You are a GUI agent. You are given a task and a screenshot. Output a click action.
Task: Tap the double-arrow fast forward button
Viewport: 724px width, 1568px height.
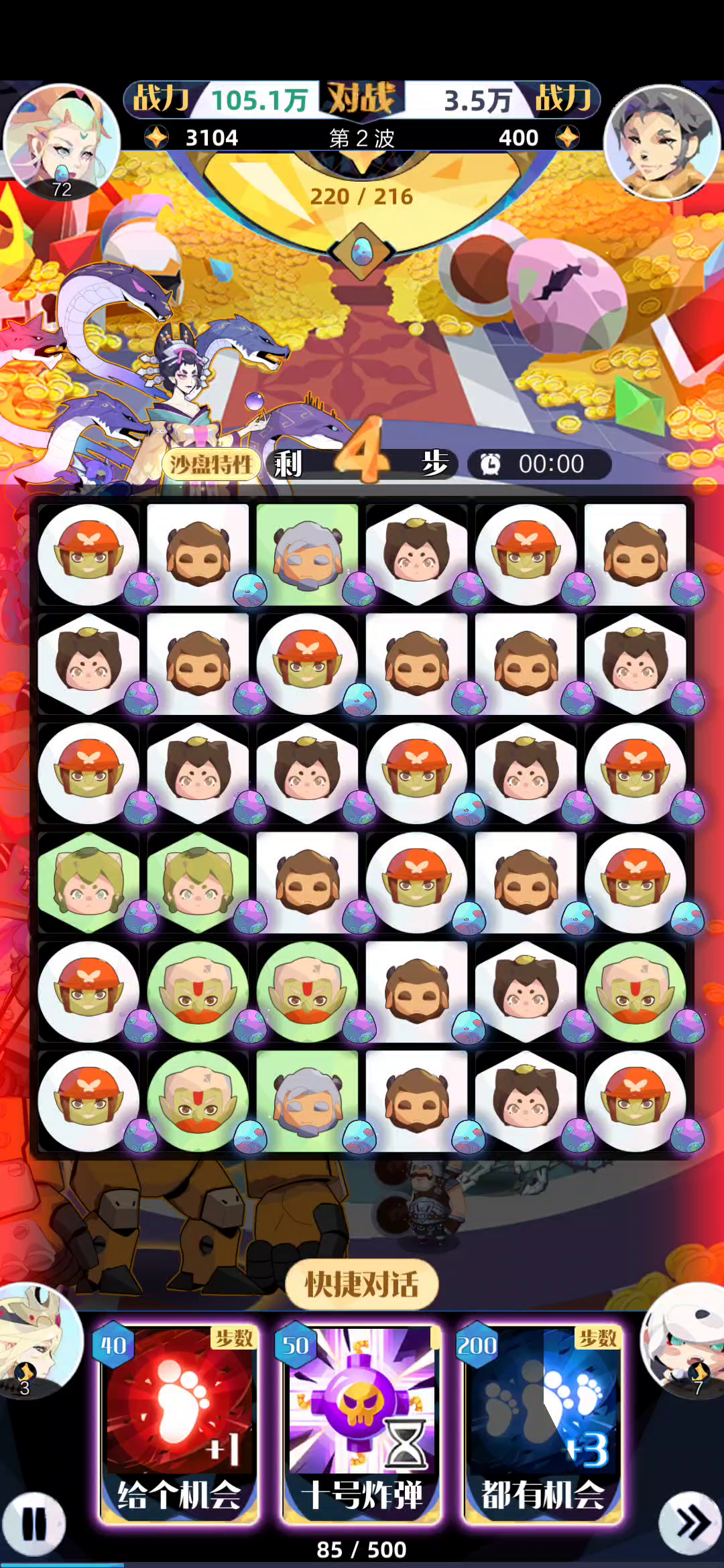(x=690, y=1522)
